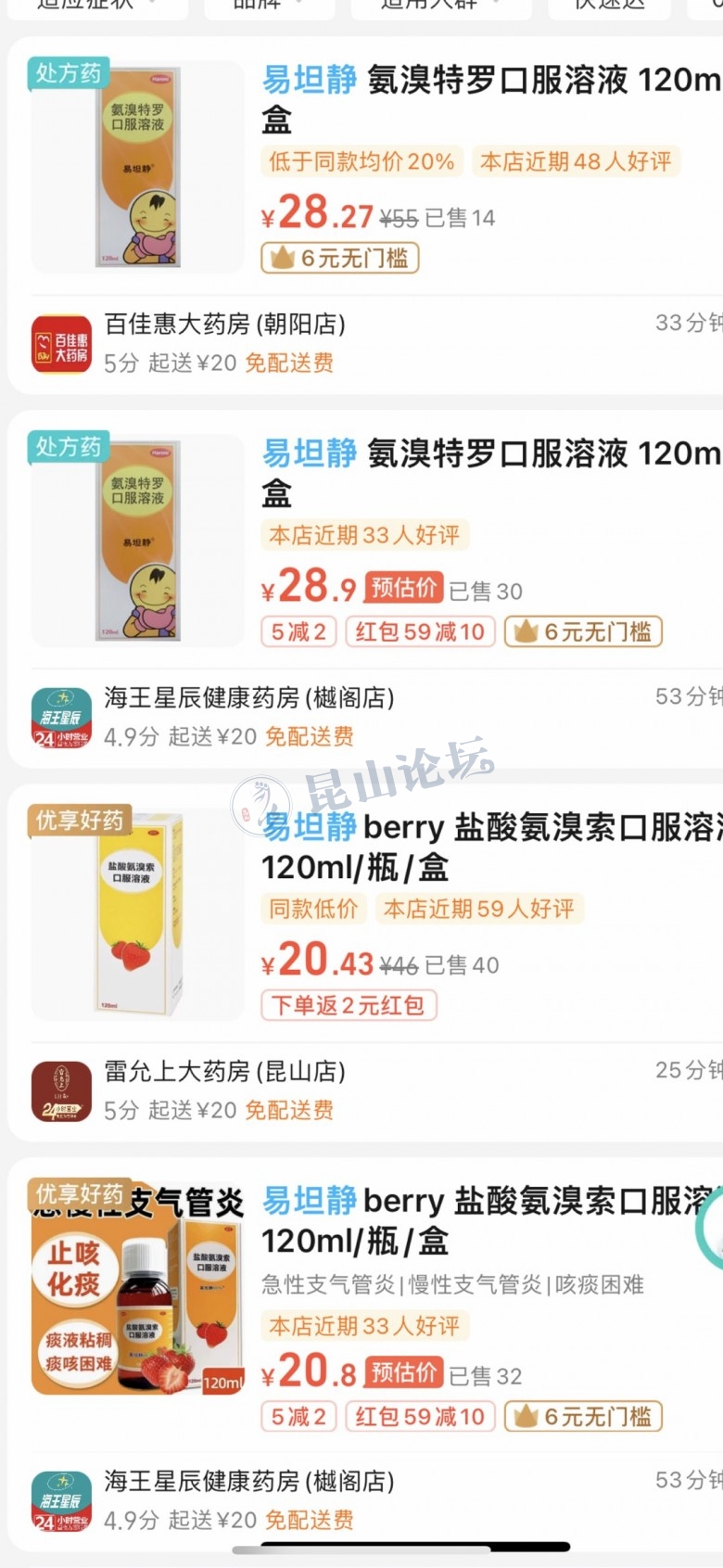
Task: Visit 百佳惠大药房 (朝阳店) store
Action: tap(224, 325)
